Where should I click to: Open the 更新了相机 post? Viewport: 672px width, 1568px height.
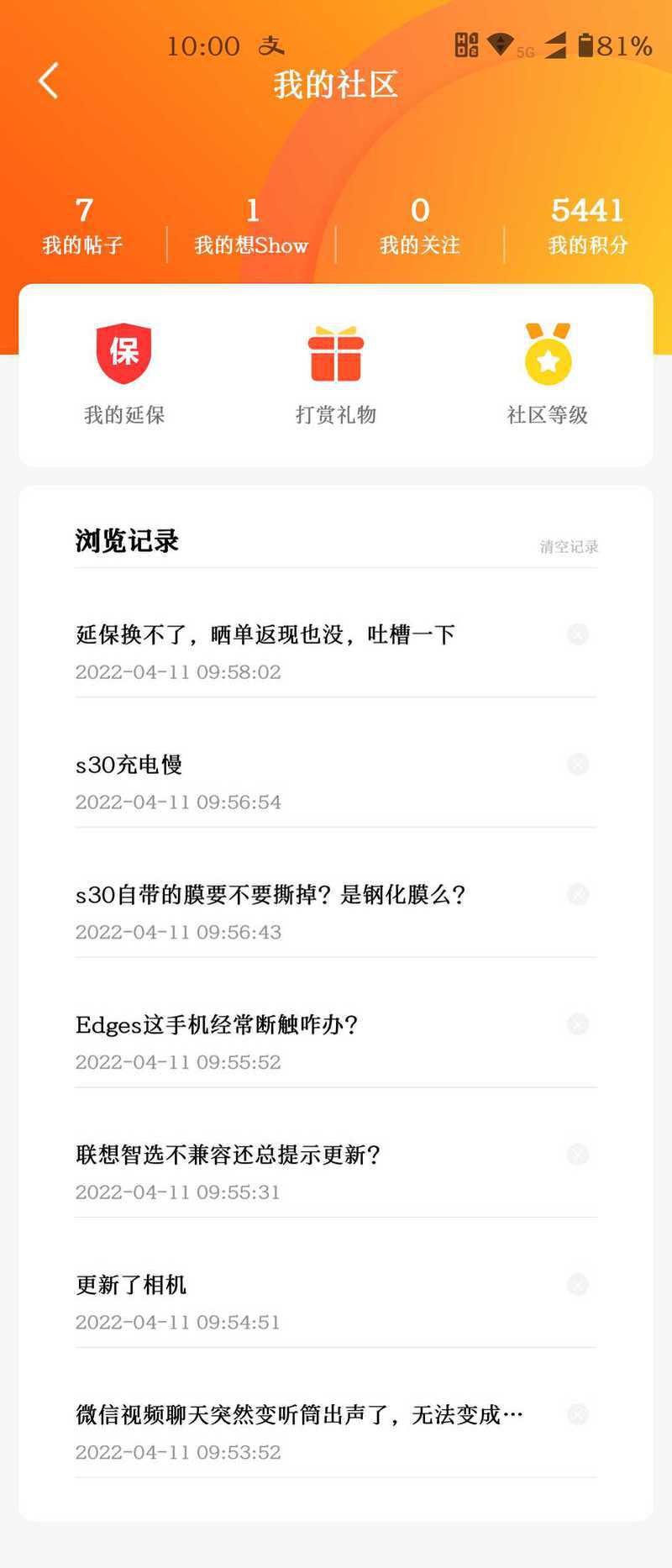[131, 1286]
